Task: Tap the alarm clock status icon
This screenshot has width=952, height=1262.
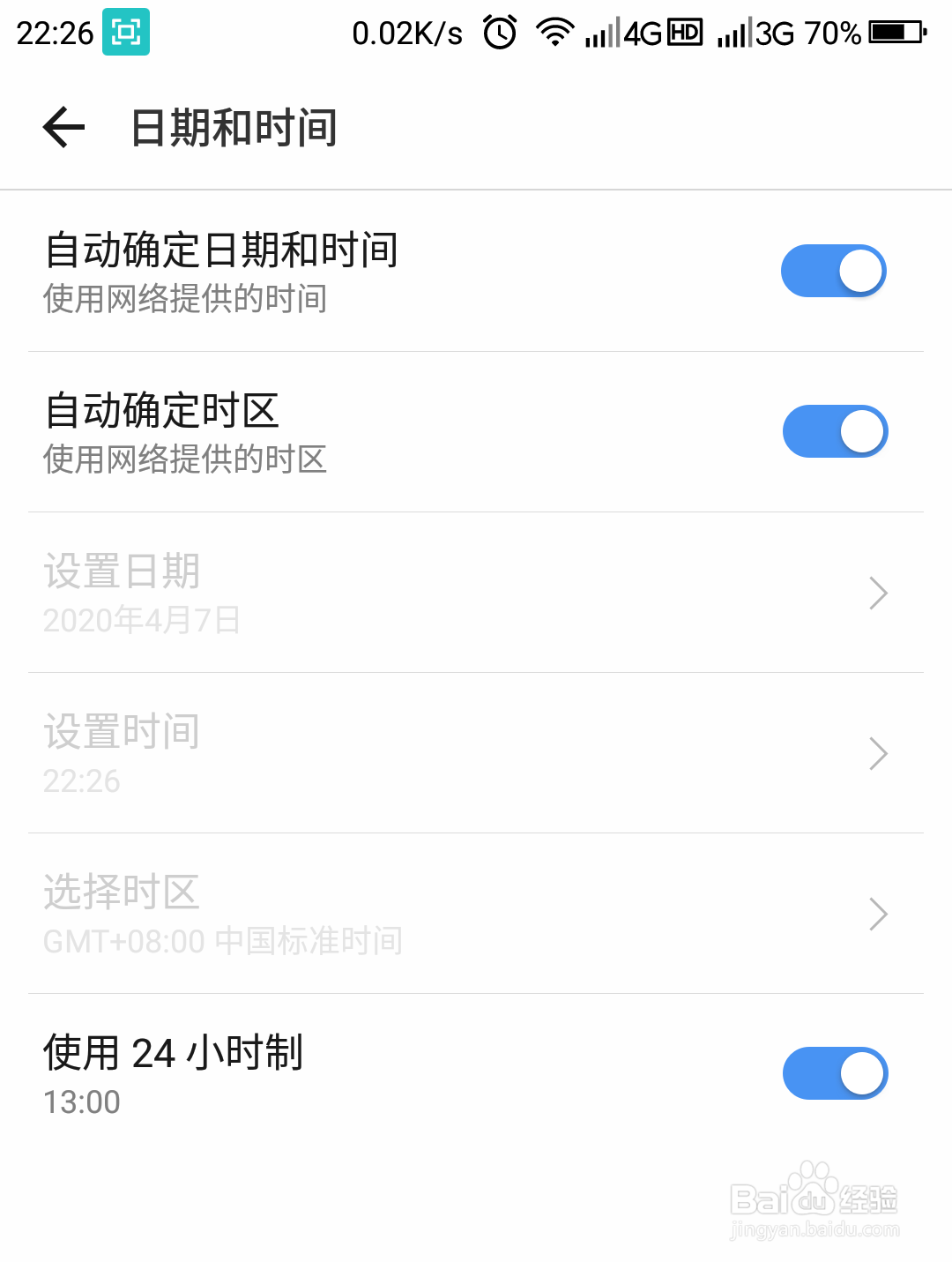Action: [x=498, y=32]
